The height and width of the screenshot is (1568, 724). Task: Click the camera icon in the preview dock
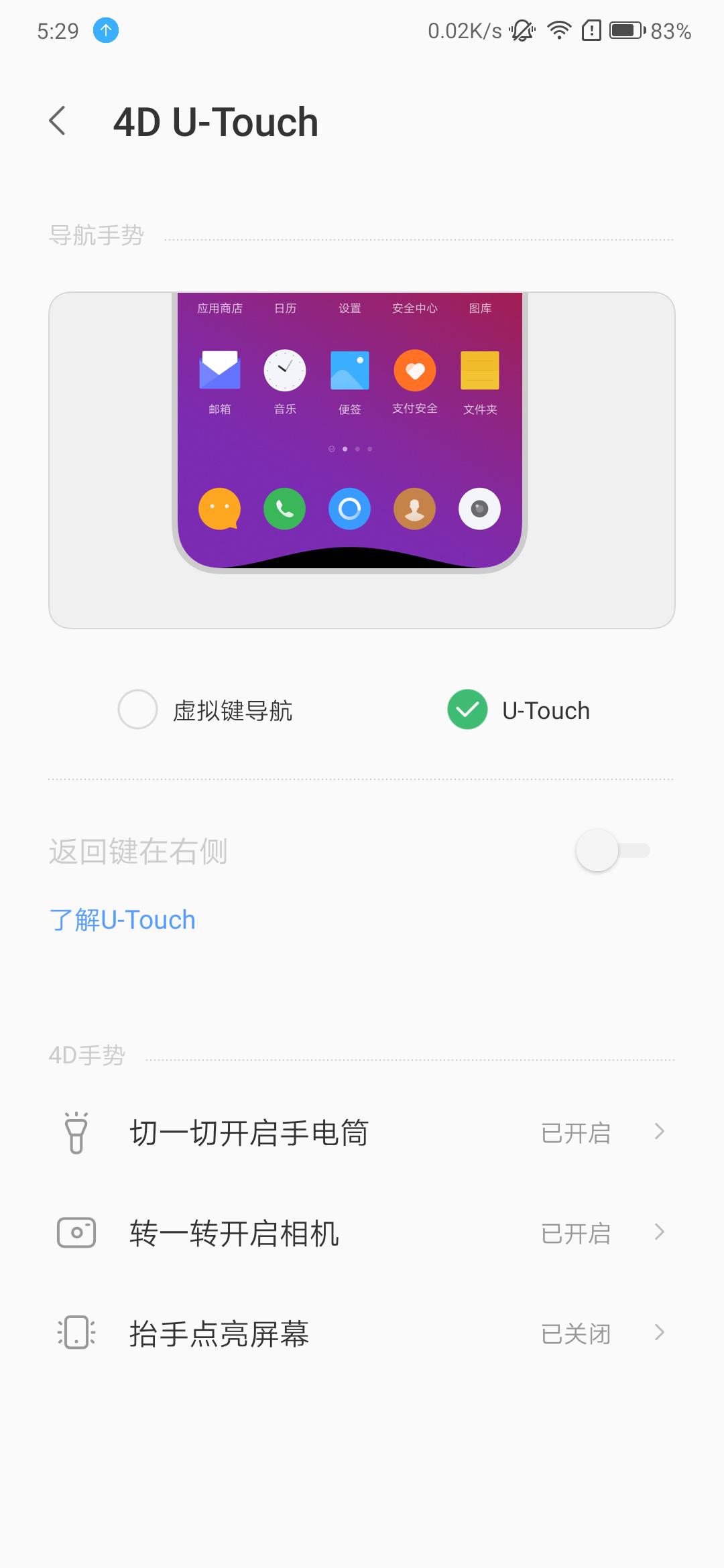[x=479, y=509]
